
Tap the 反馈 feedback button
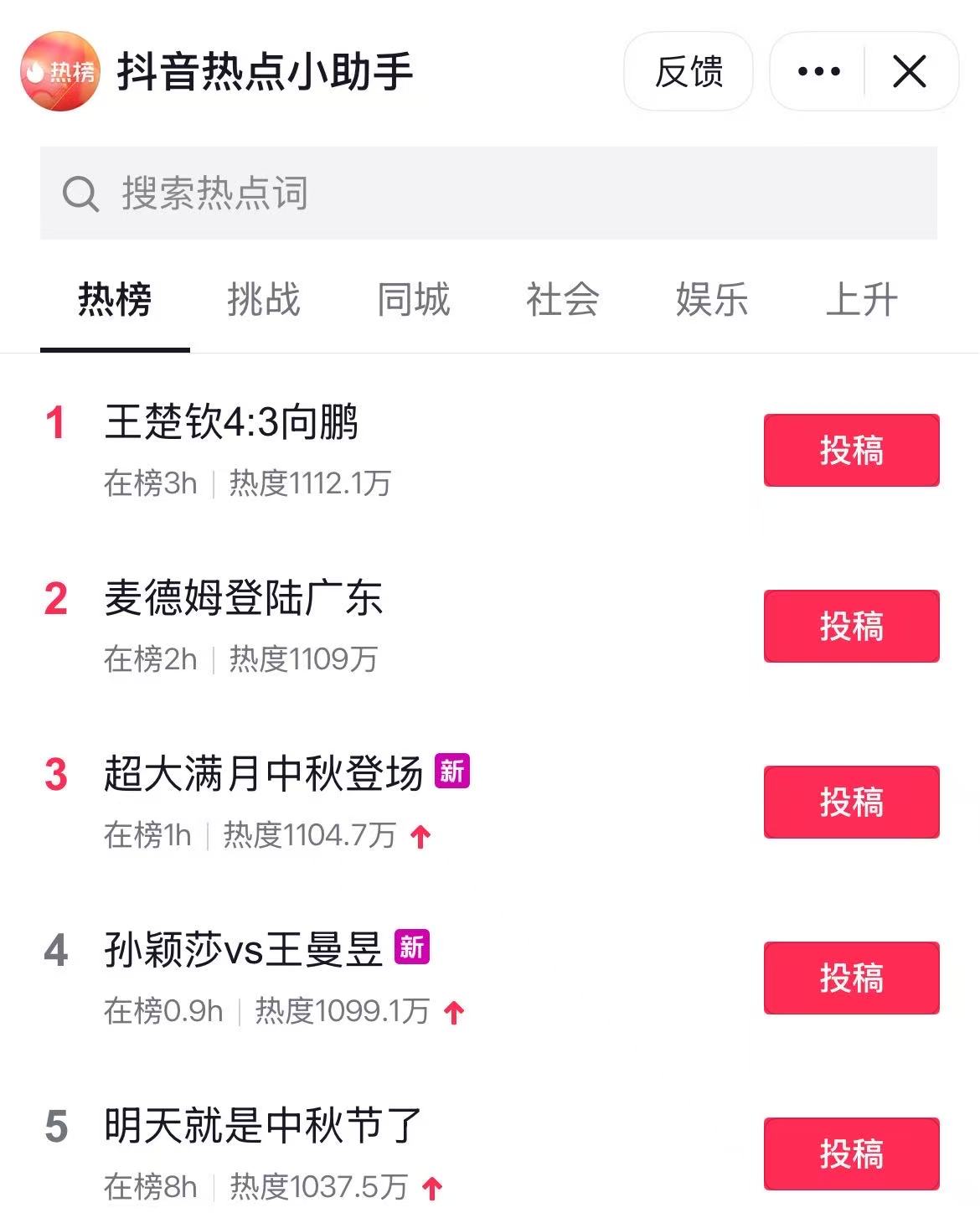click(x=689, y=71)
